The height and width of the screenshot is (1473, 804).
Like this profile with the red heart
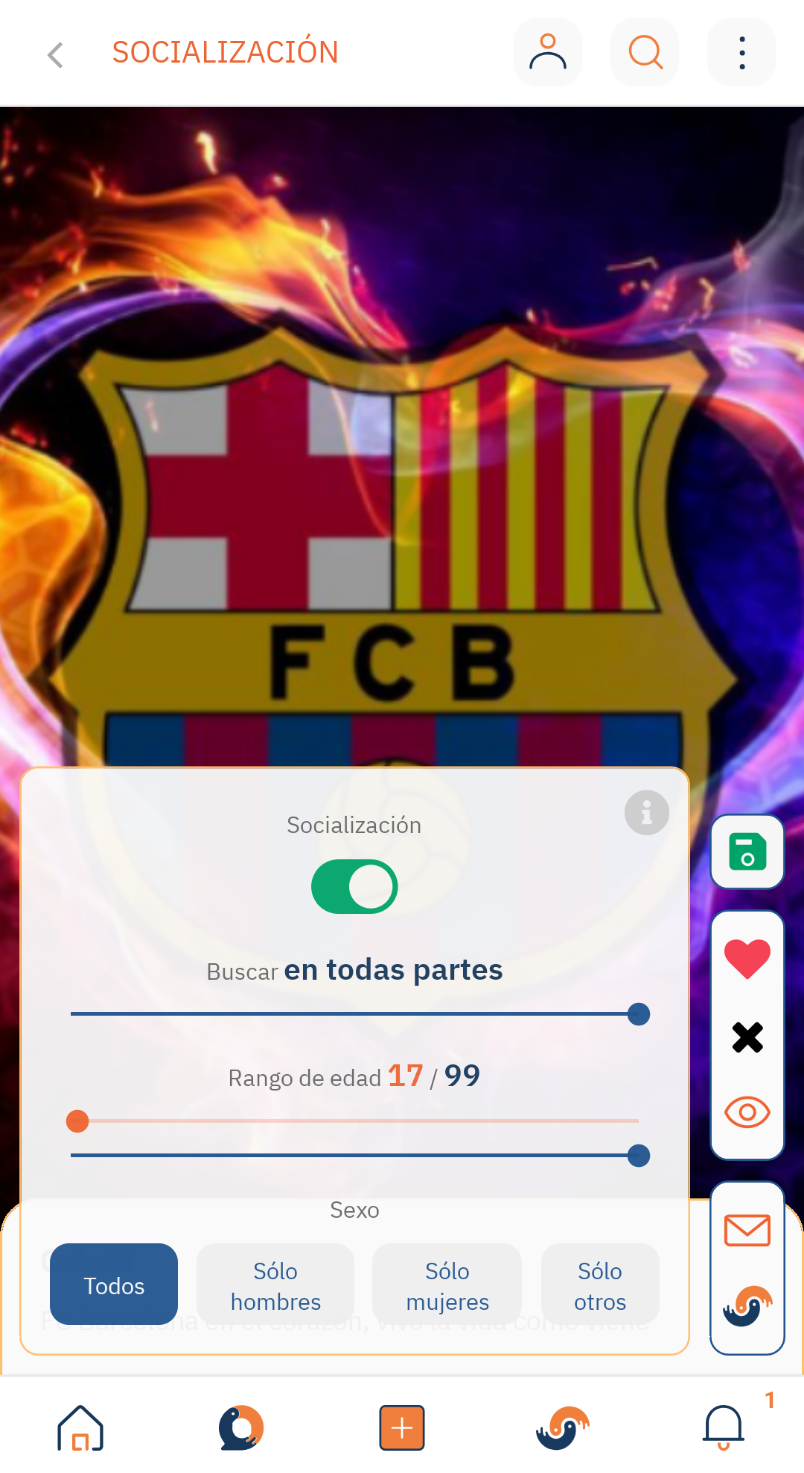[747, 960]
